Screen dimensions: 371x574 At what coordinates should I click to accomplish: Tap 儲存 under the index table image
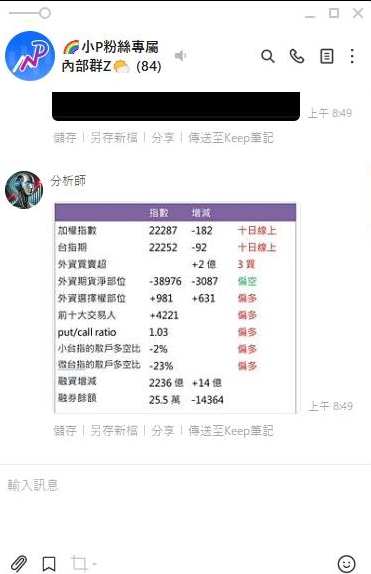coord(65,430)
